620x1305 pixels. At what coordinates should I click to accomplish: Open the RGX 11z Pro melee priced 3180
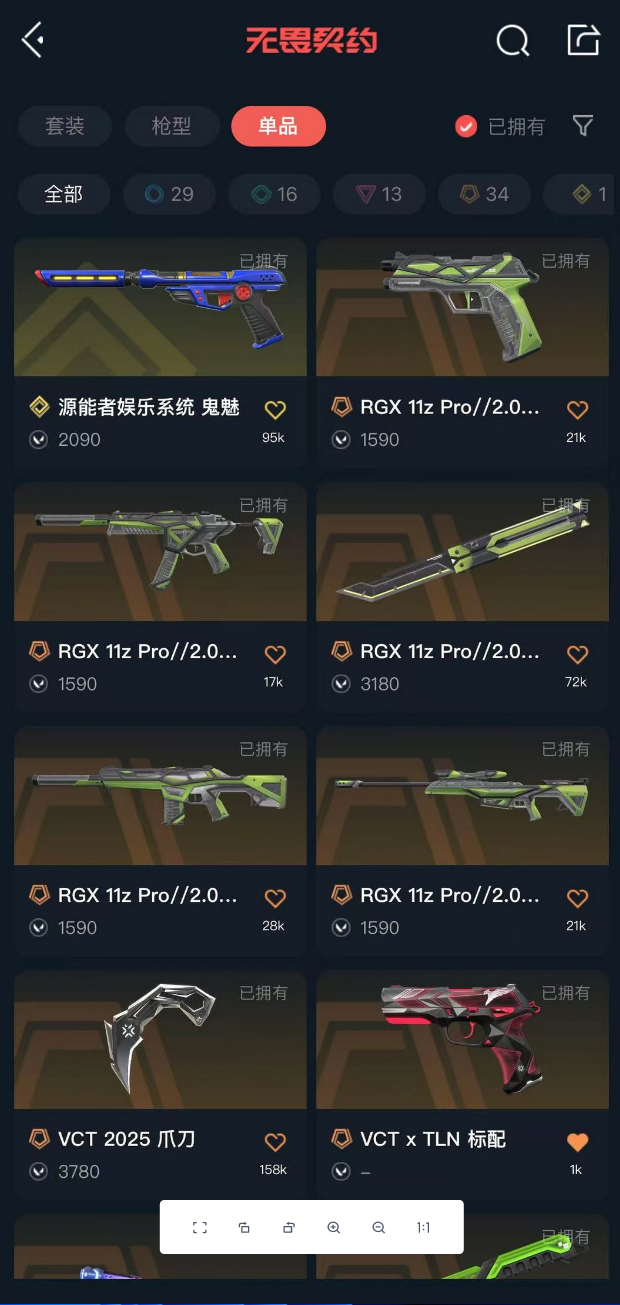pyautogui.click(x=463, y=595)
